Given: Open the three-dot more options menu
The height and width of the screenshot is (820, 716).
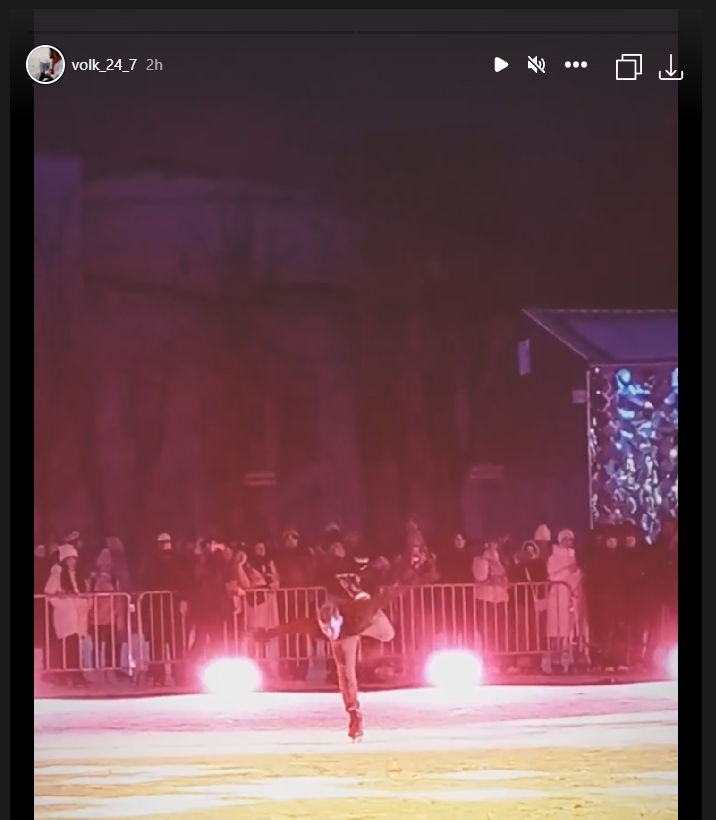Looking at the screenshot, I should (x=576, y=65).
